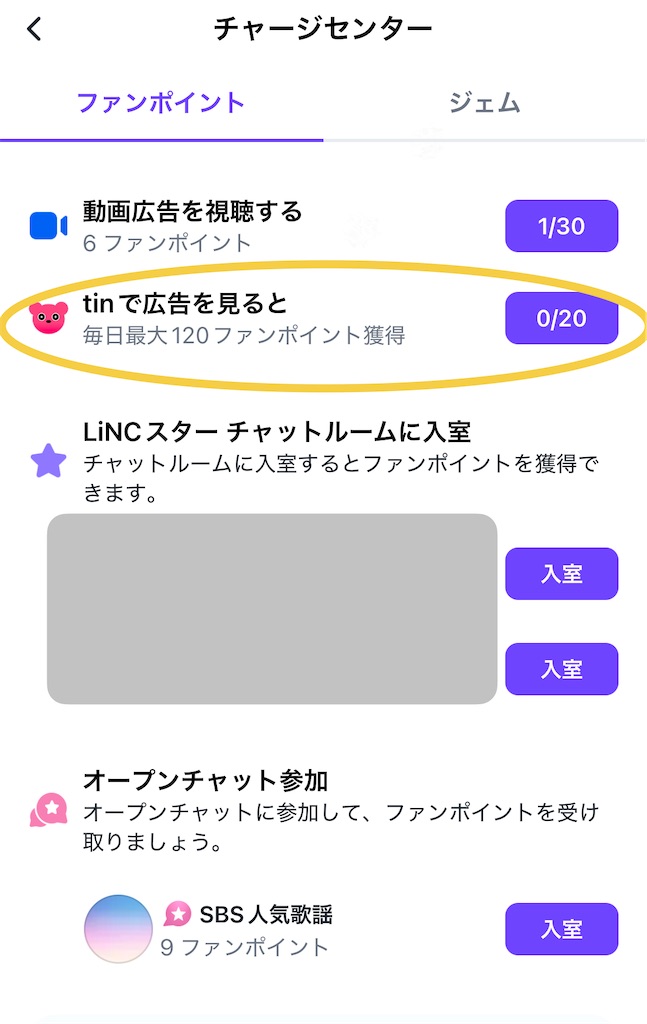Enter the SBS人気歌謡 open chat

coord(561,929)
